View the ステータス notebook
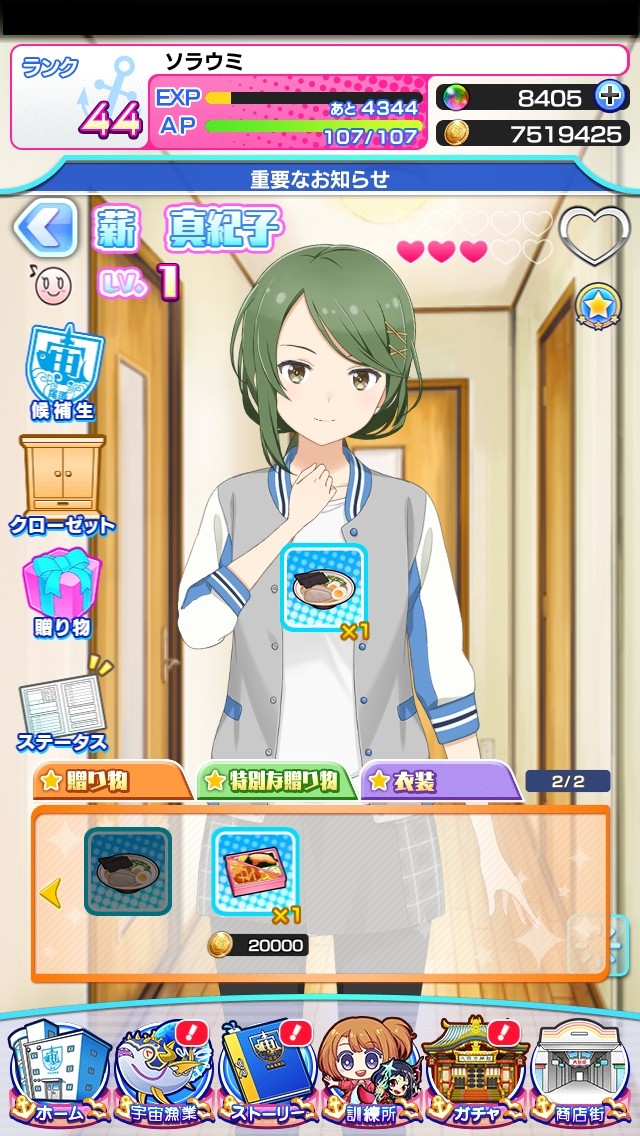The width and height of the screenshot is (640, 1136). [62, 712]
